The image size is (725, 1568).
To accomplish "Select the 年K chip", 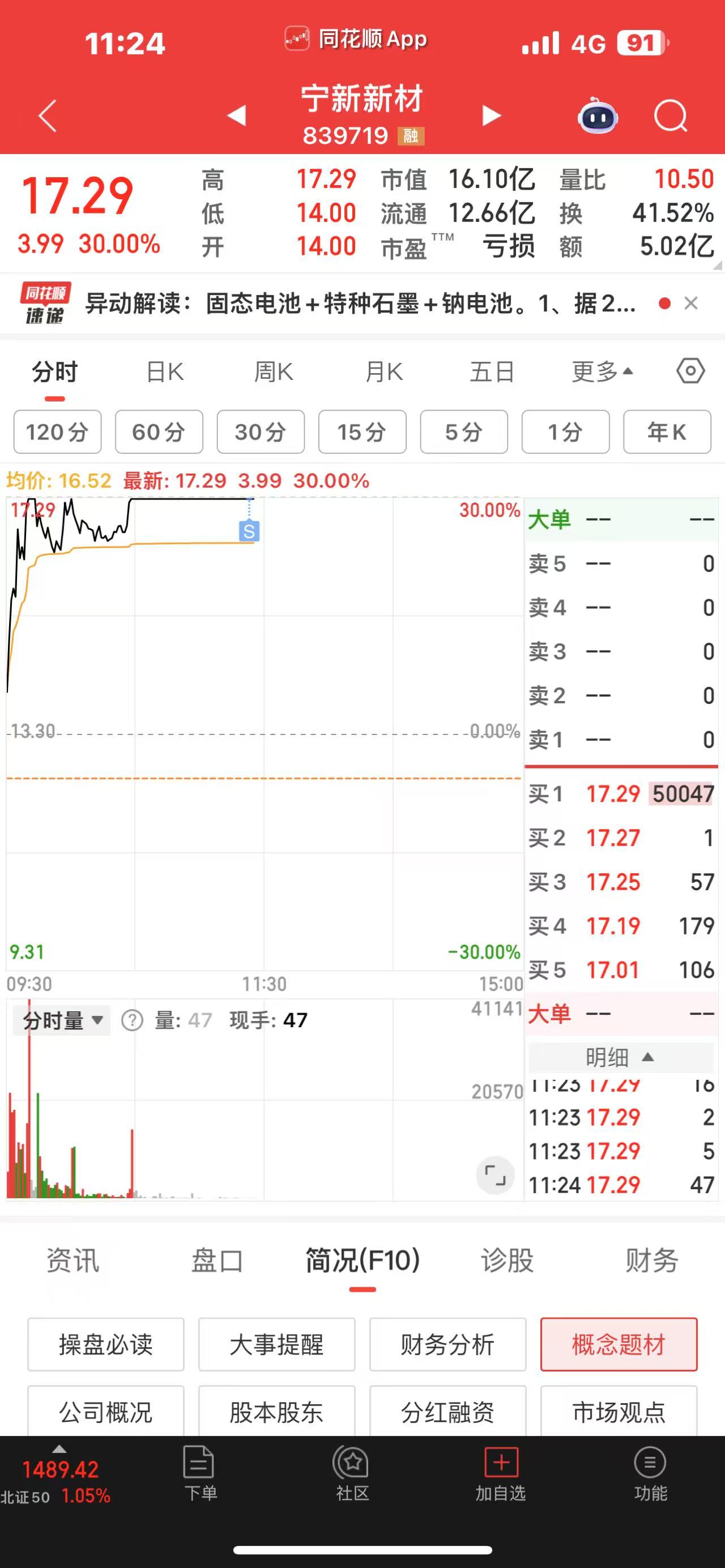I will pos(667,432).
